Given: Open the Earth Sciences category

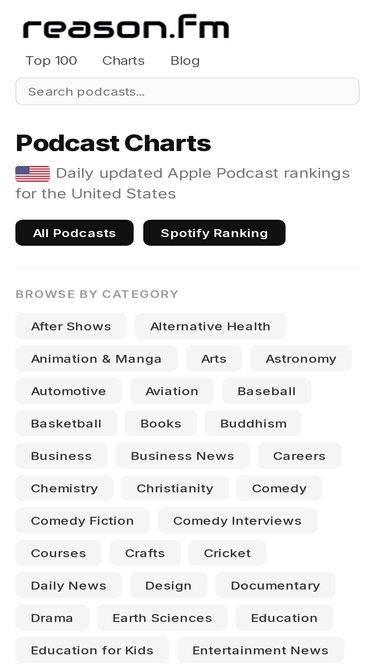Looking at the screenshot, I should pos(162,617).
